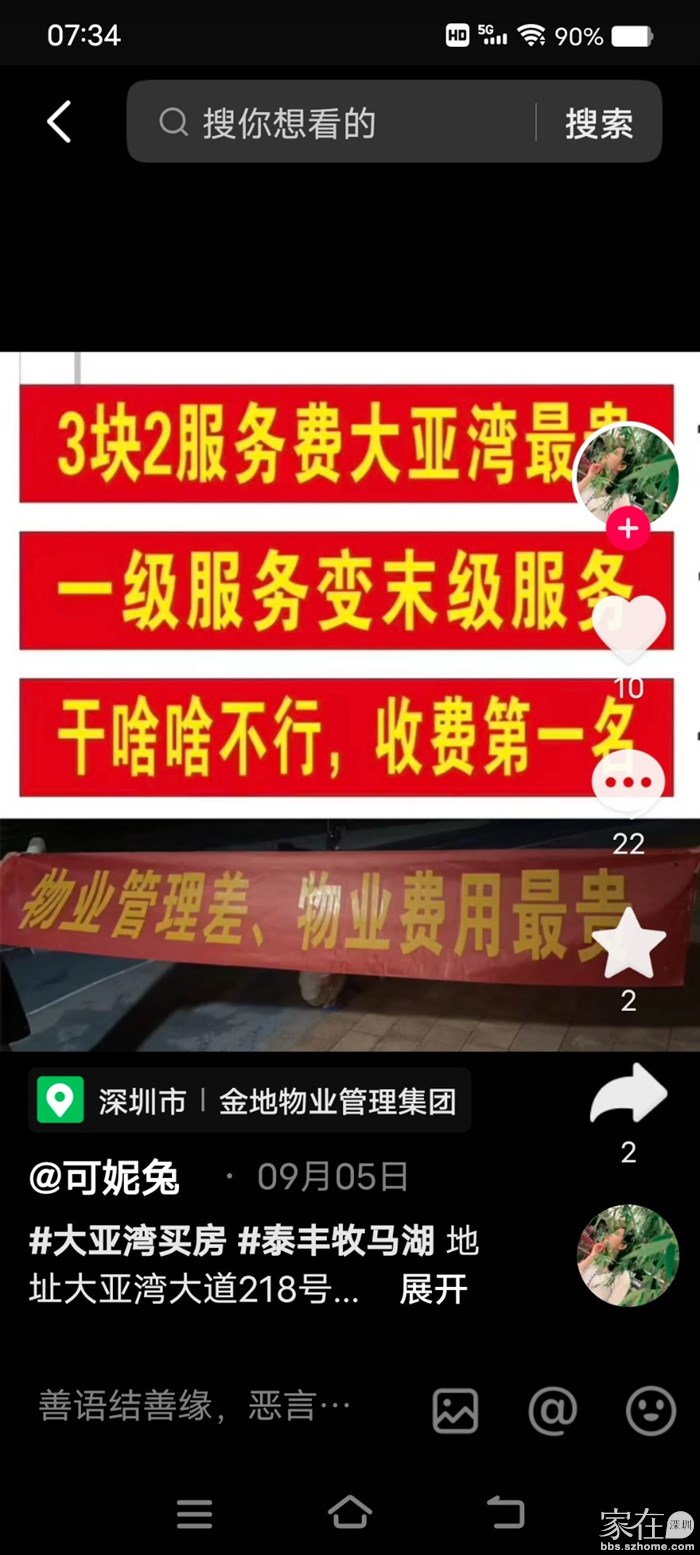700x1555 pixels.
Task: Open the #泰丰牧马湖 hashtag
Action: (336, 1242)
